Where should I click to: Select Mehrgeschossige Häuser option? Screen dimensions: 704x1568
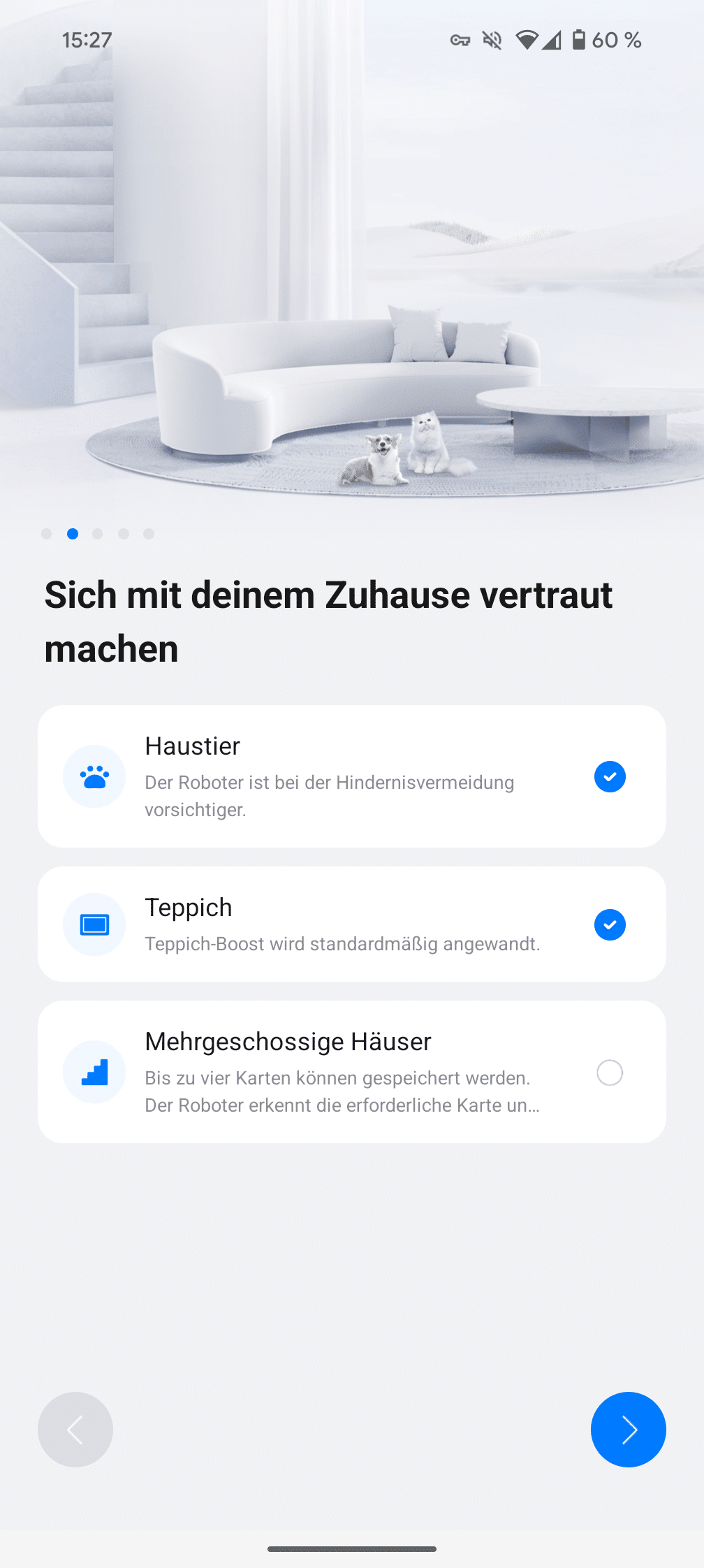[x=609, y=1073]
